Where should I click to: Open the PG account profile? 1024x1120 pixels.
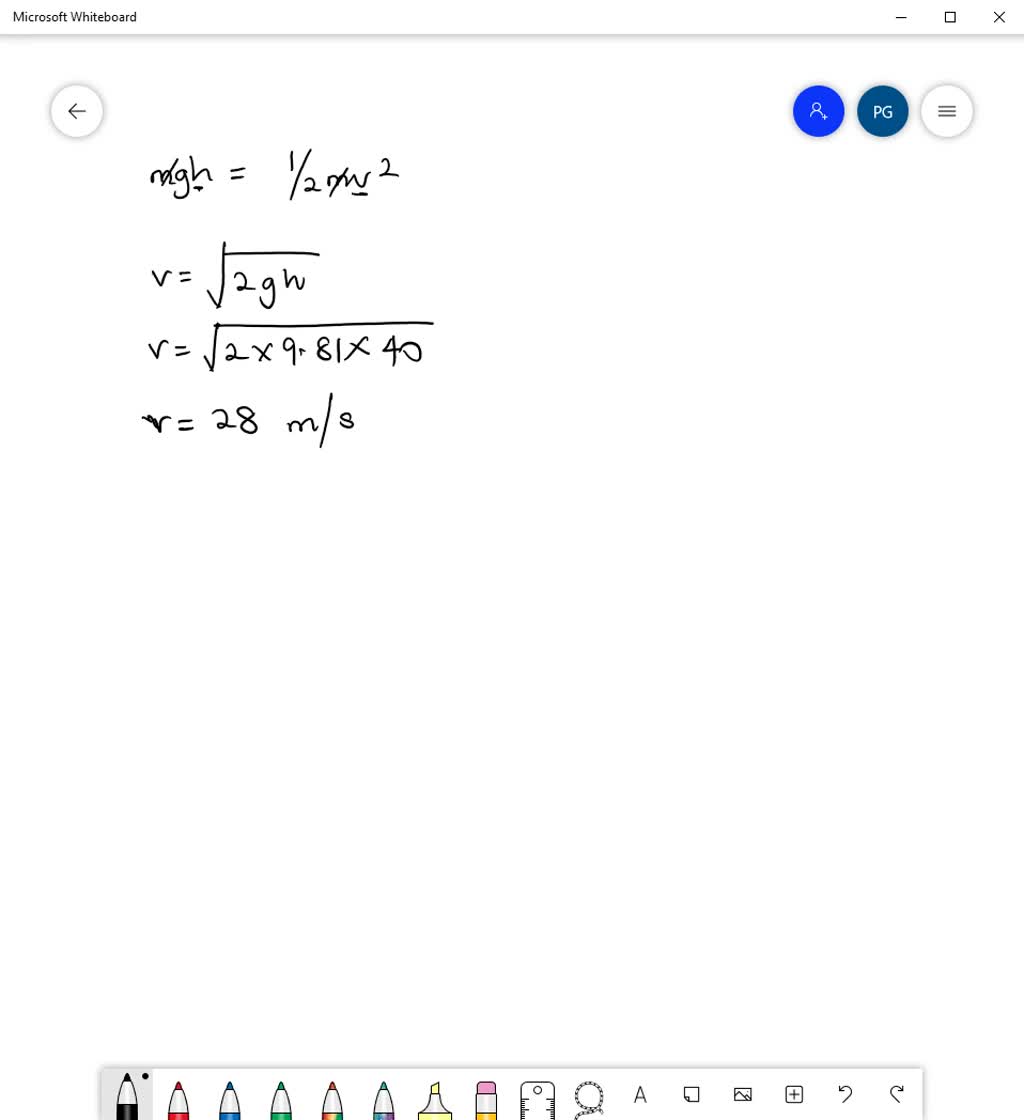[x=882, y=111]
